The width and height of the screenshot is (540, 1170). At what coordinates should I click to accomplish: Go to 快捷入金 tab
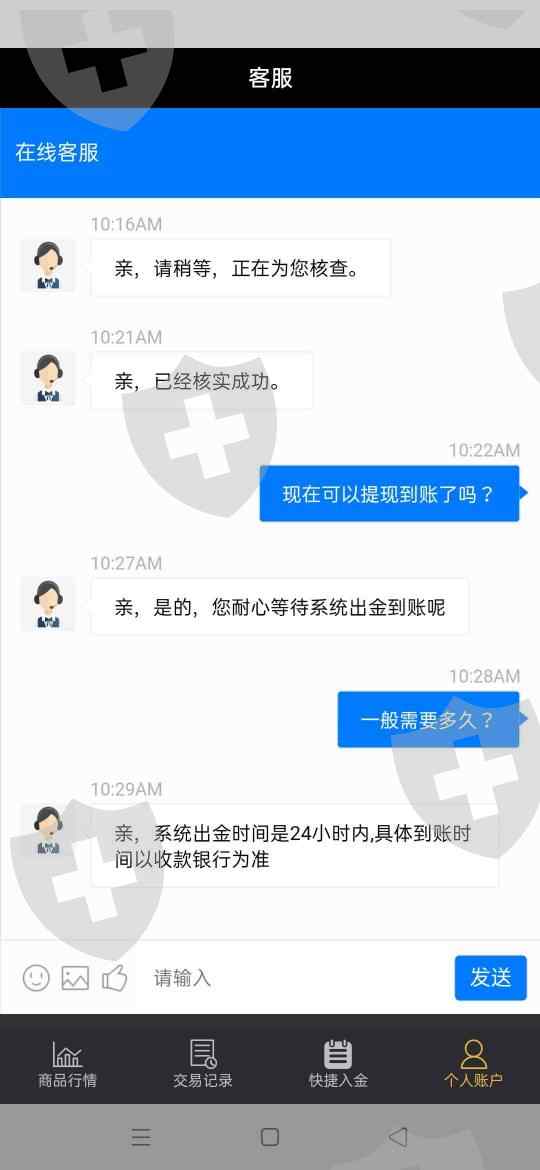[x=338, y=1063]
